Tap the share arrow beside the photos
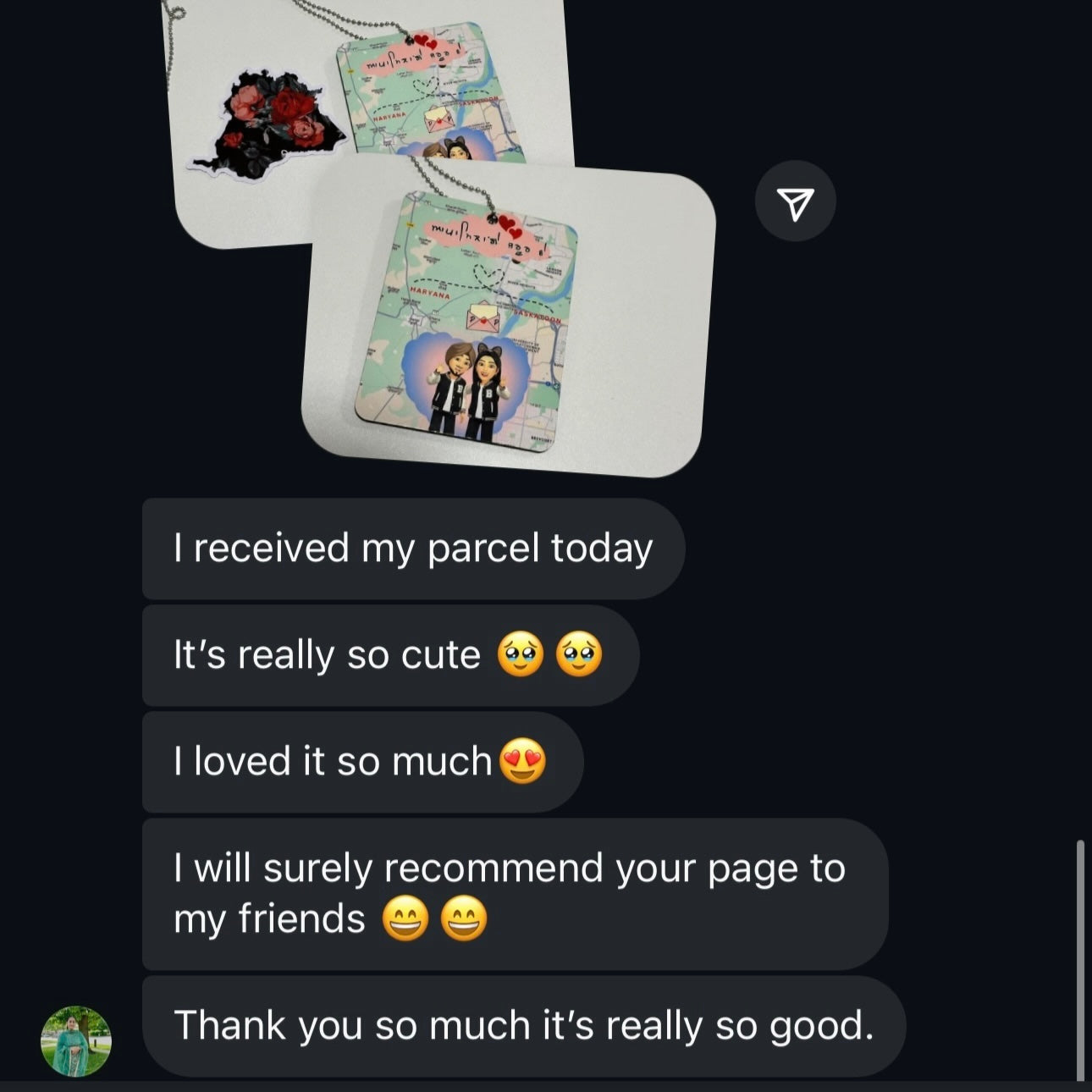Screen dimensions: 1092x1092 [x=795, y=203]
